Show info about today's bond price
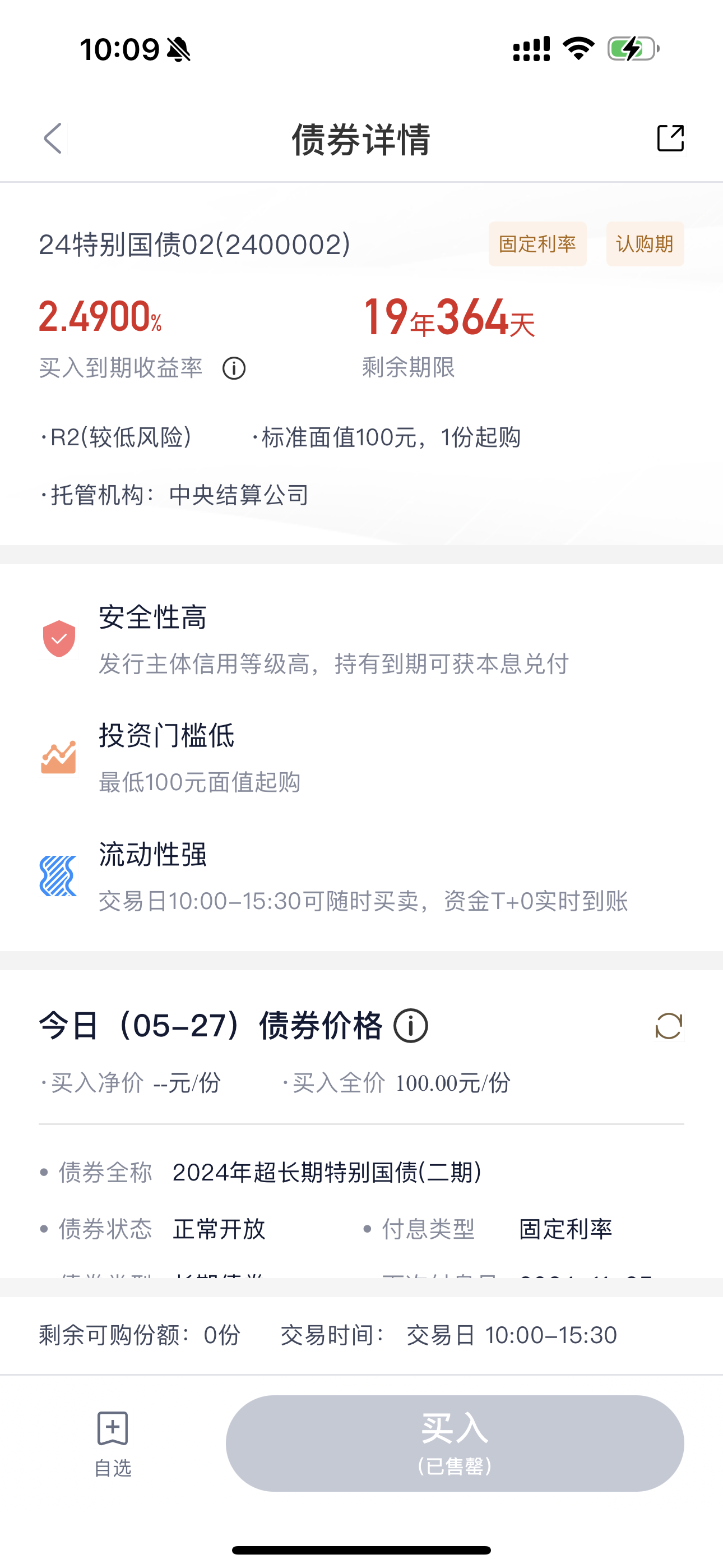The width and height of the screenshot is (723, 1568). coord(411,1026)
